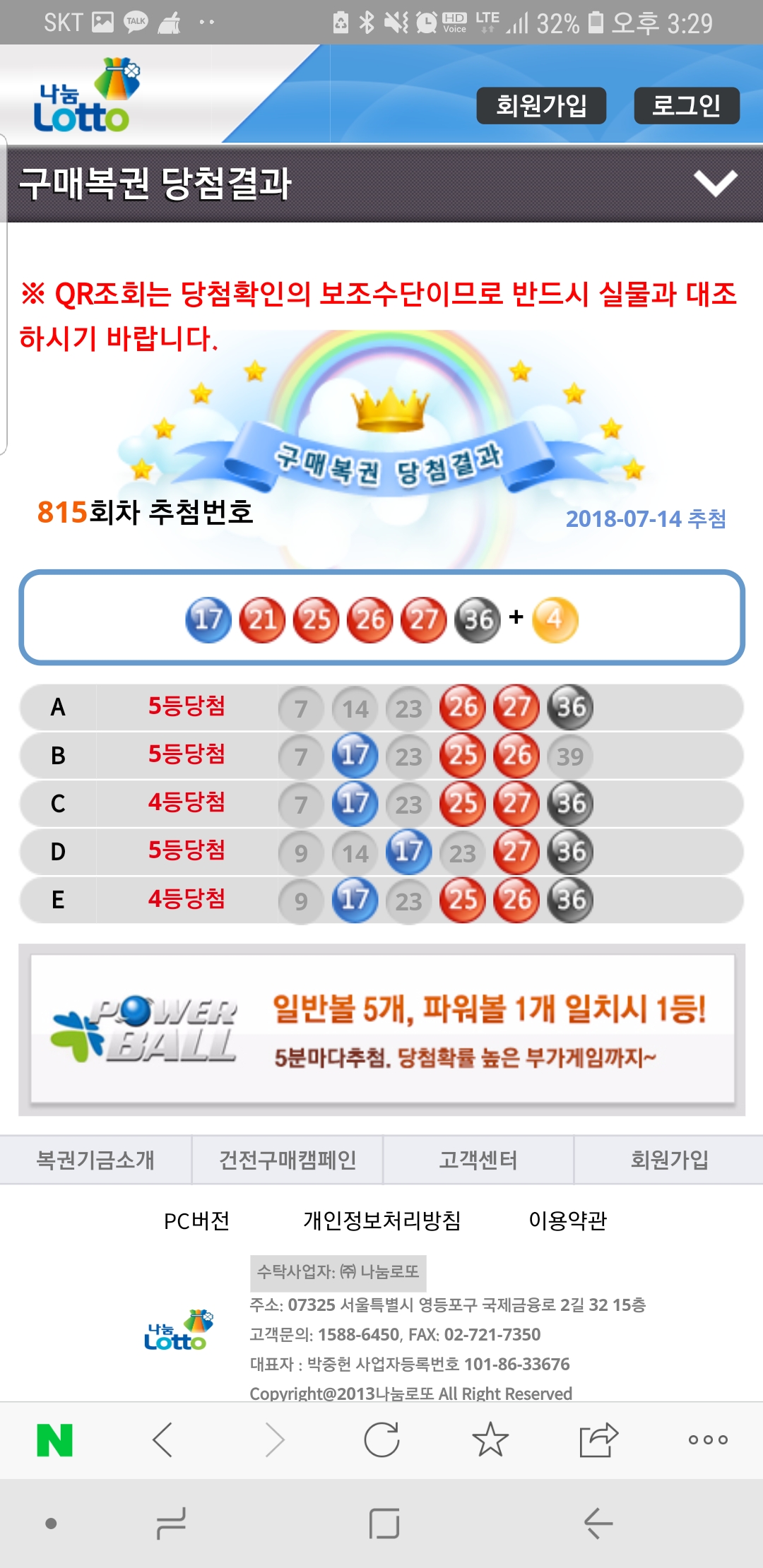Open the Power Ball promotional banner

(x=381, y=1030)
